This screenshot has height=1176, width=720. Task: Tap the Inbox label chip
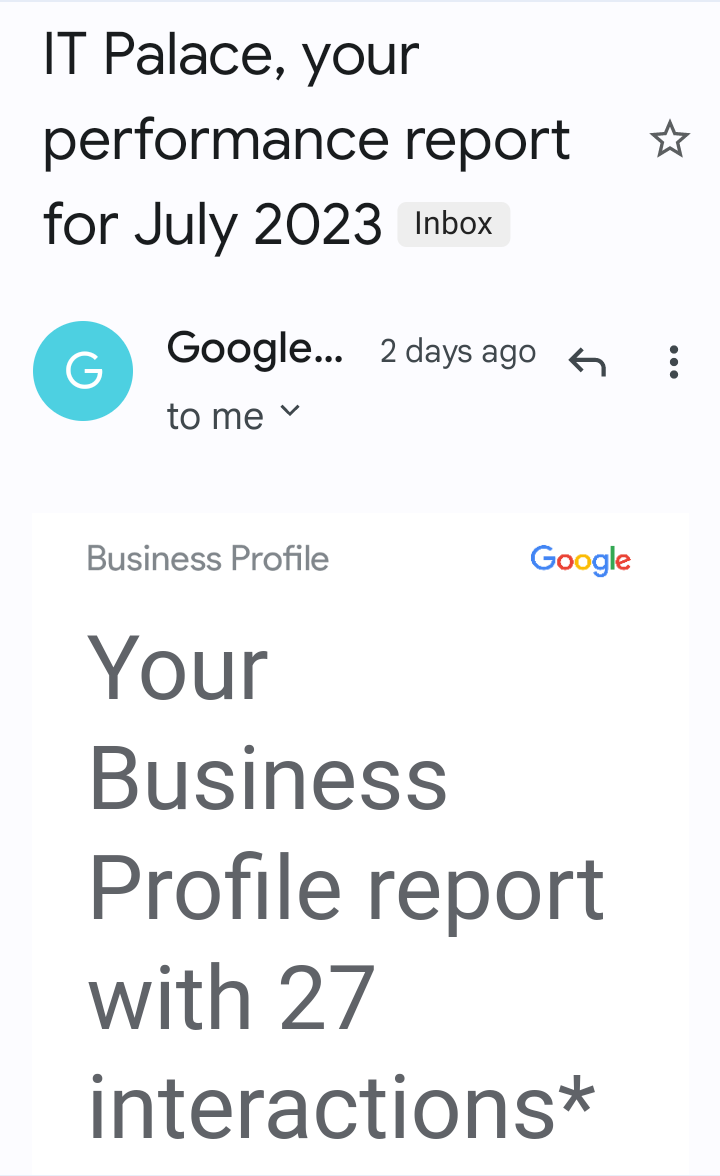click(454, 224)
